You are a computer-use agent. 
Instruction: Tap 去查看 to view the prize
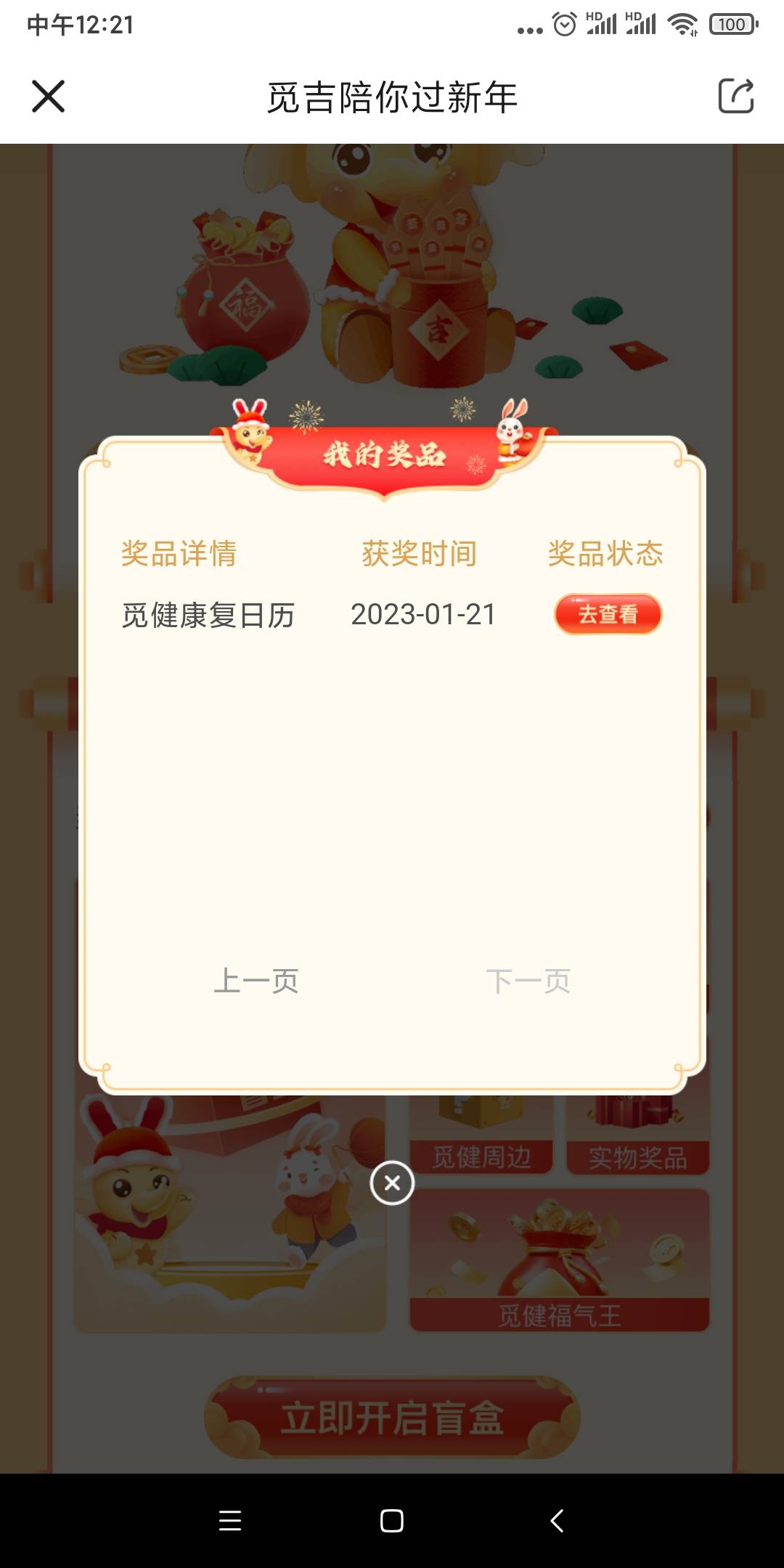[x=608, y=614]
